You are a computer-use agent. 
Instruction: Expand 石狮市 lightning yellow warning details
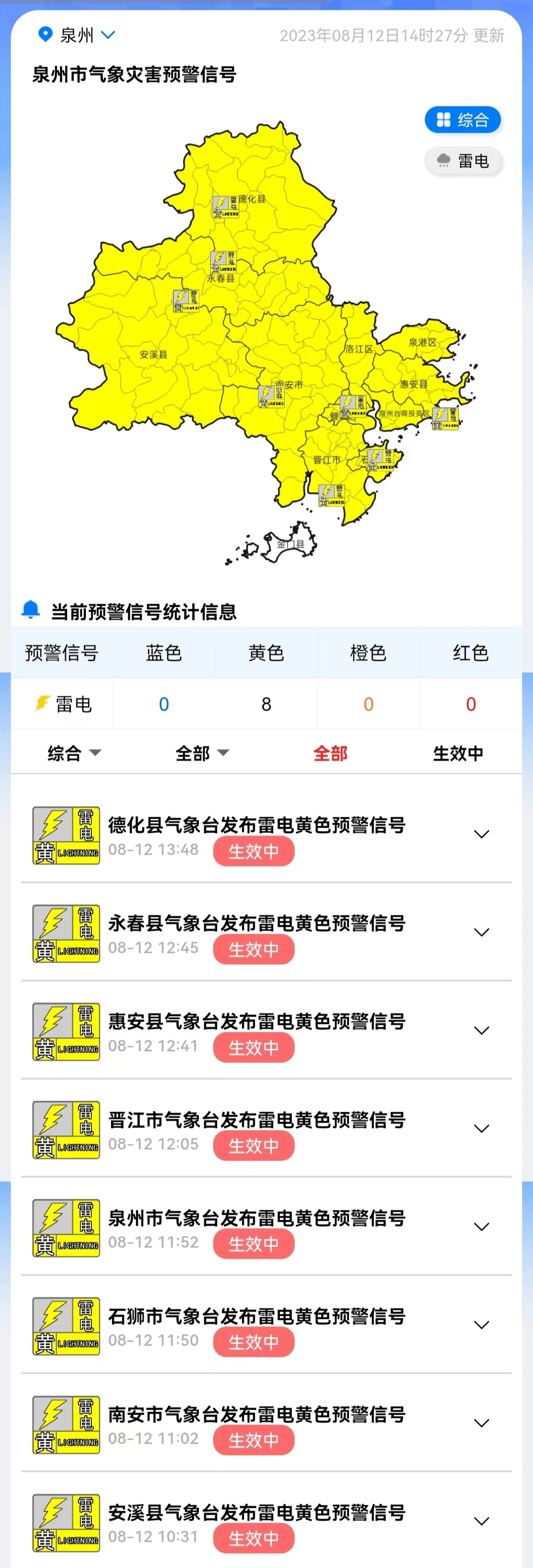(481, 1324)
